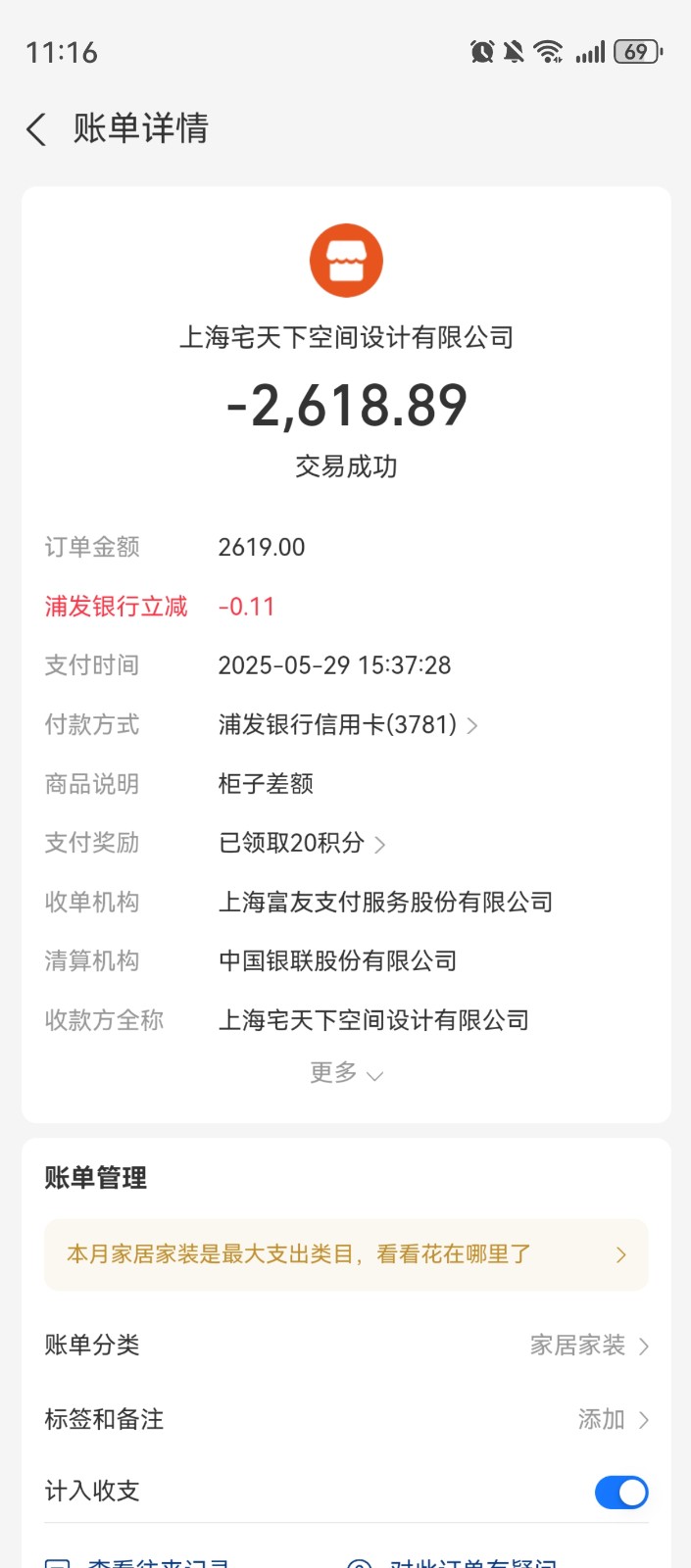
Task: Open payment method 浦发银行信用卡(3781)
Action: [347, 725]
